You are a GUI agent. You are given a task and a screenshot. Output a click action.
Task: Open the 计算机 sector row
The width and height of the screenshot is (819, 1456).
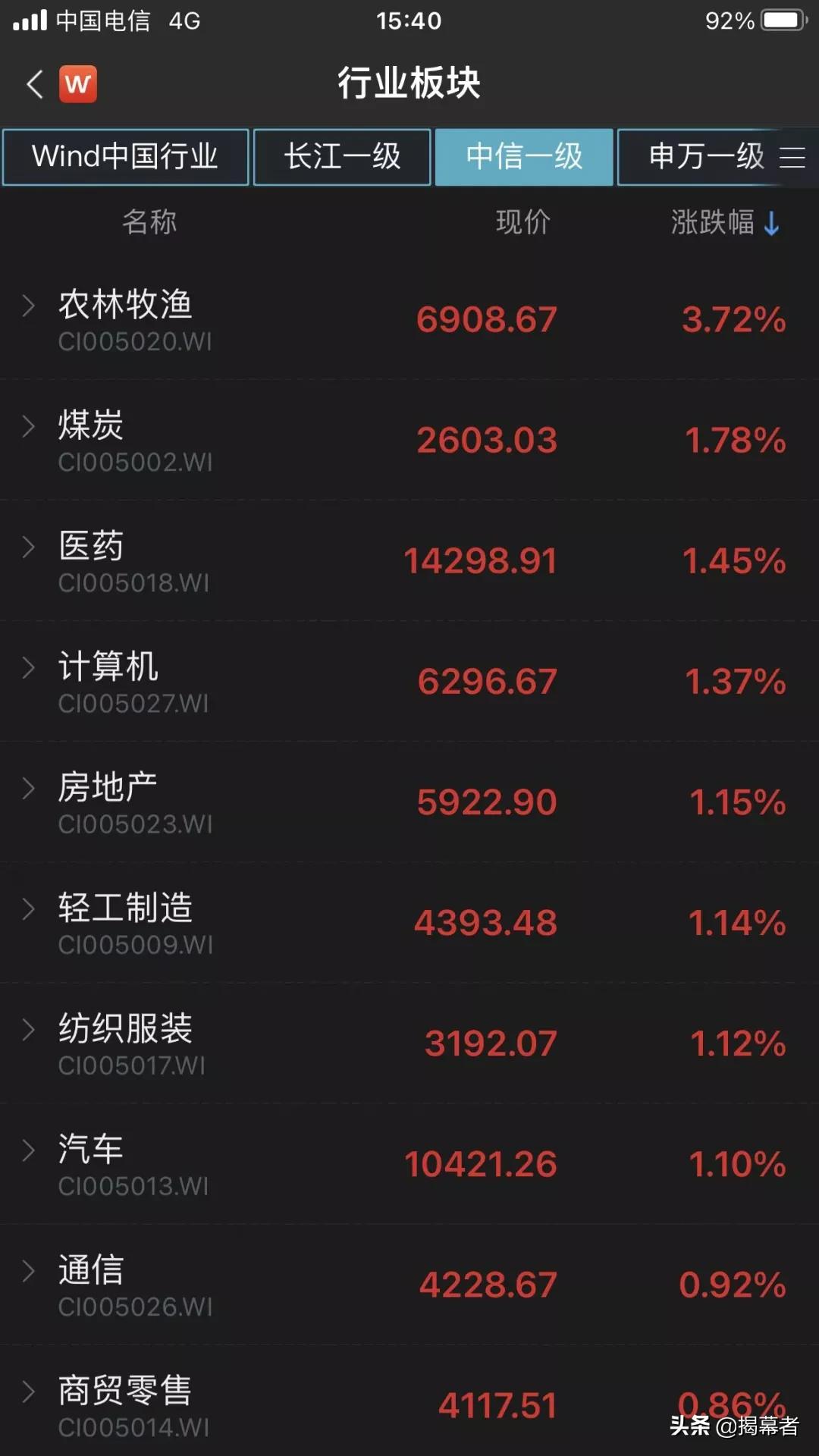tap(409, 682)
